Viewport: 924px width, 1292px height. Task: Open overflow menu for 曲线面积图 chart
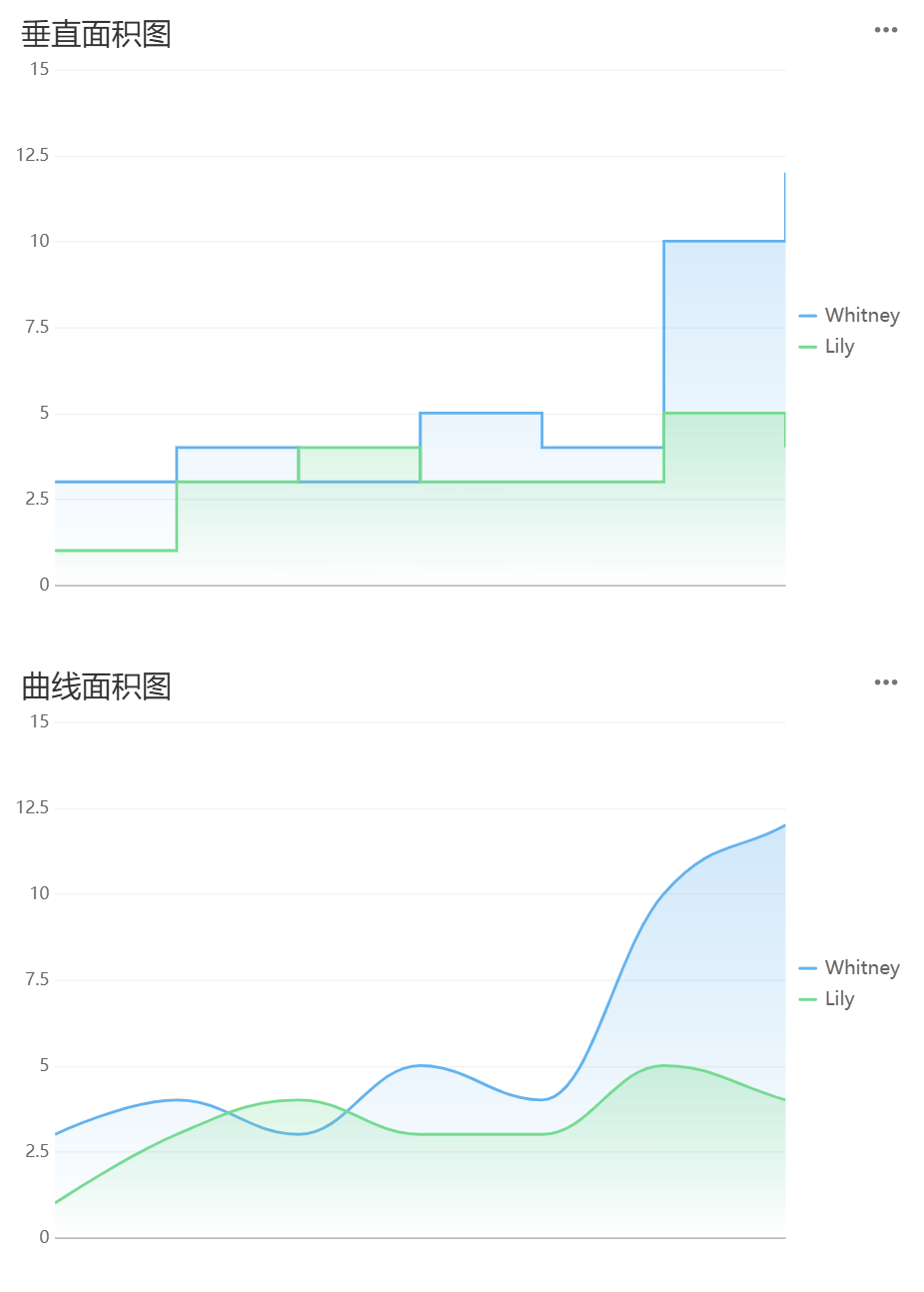885,682
